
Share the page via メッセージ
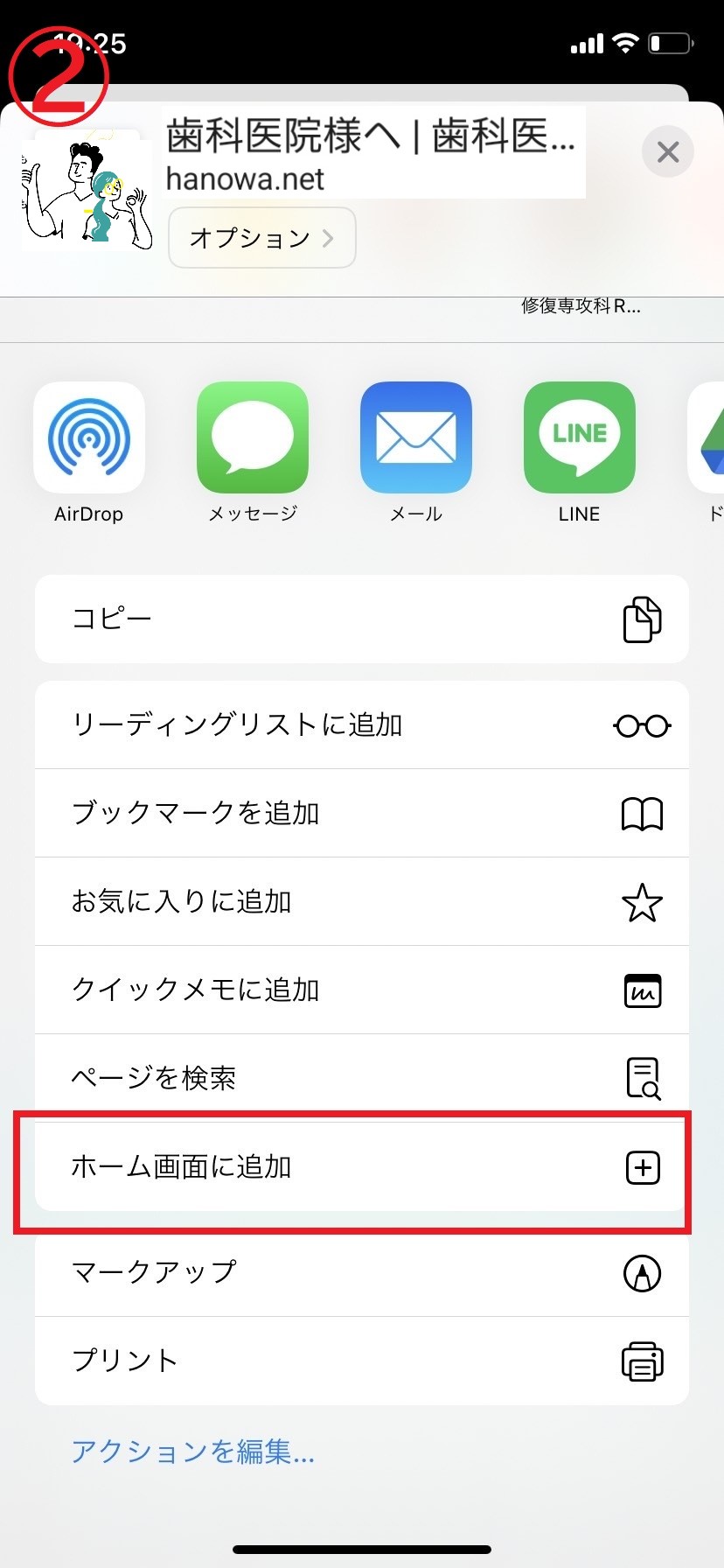point(253,437)
